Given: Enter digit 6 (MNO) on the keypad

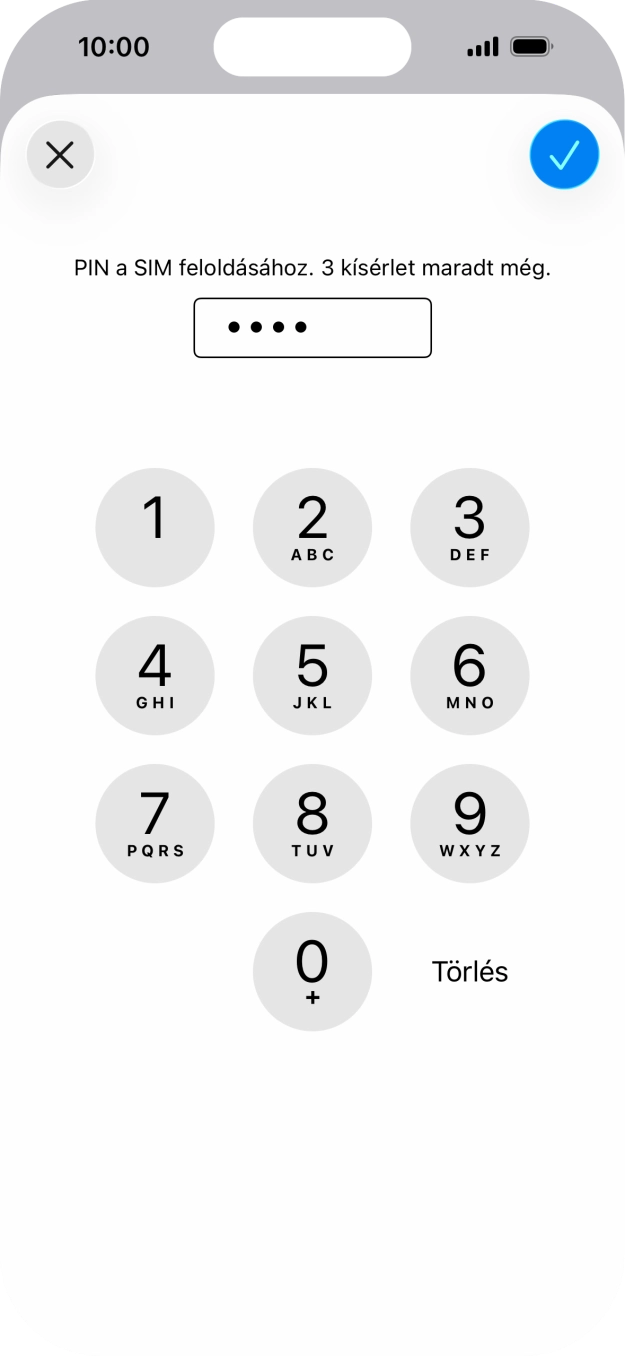Looking at the screenshot, I should coord(469,675).
